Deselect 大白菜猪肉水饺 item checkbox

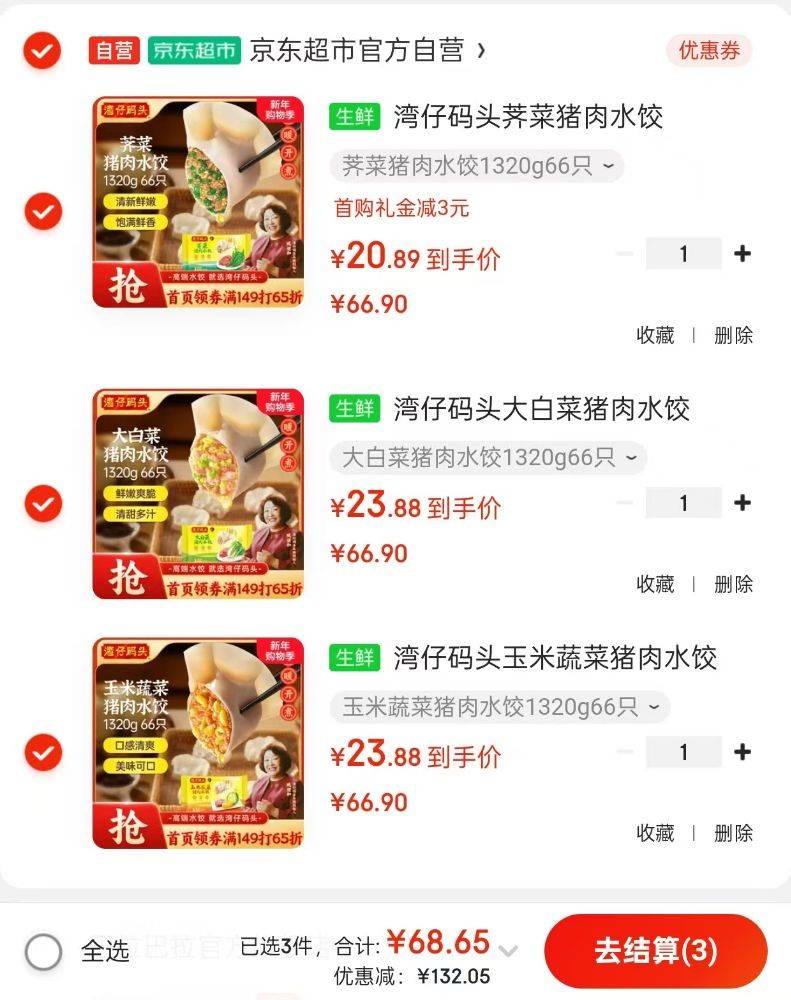point(43,503)
